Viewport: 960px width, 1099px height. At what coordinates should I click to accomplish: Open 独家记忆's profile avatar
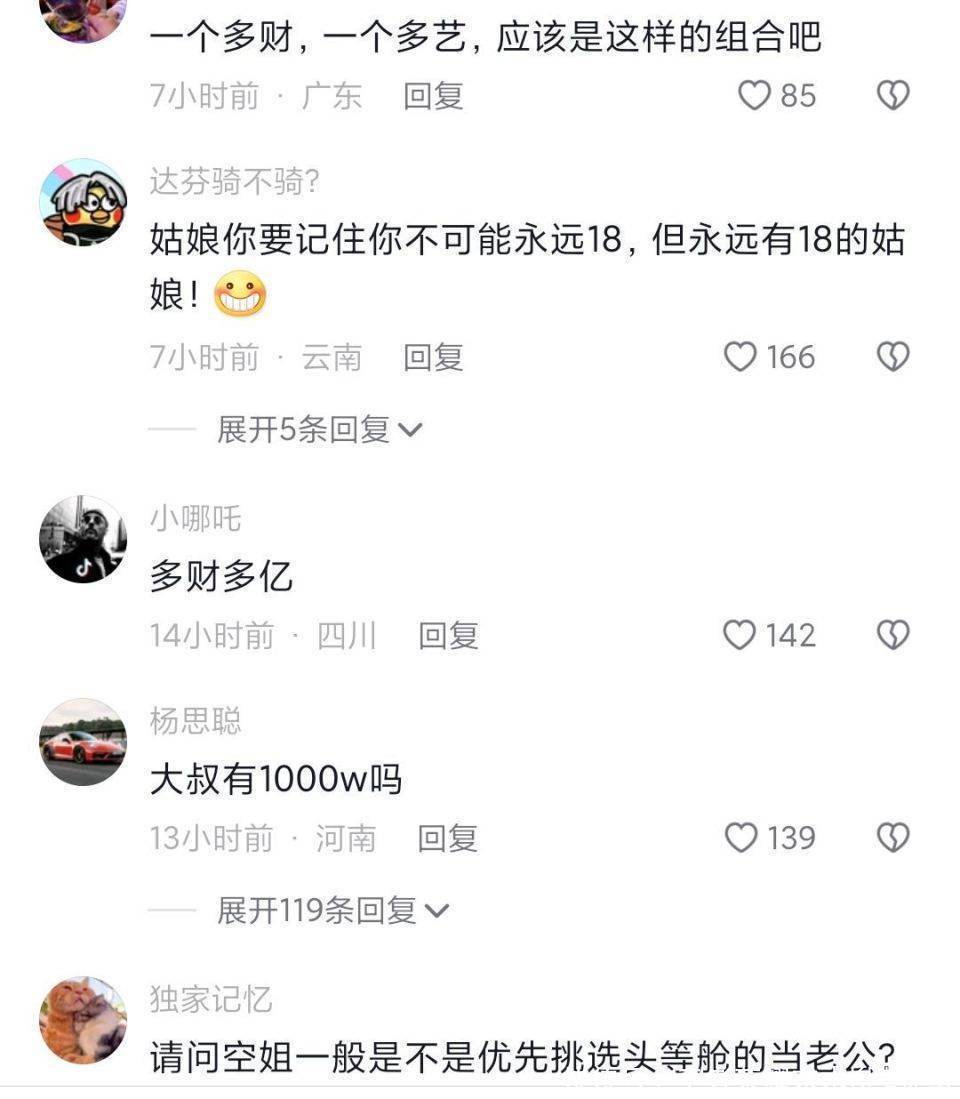click(x=83, y=1020)
